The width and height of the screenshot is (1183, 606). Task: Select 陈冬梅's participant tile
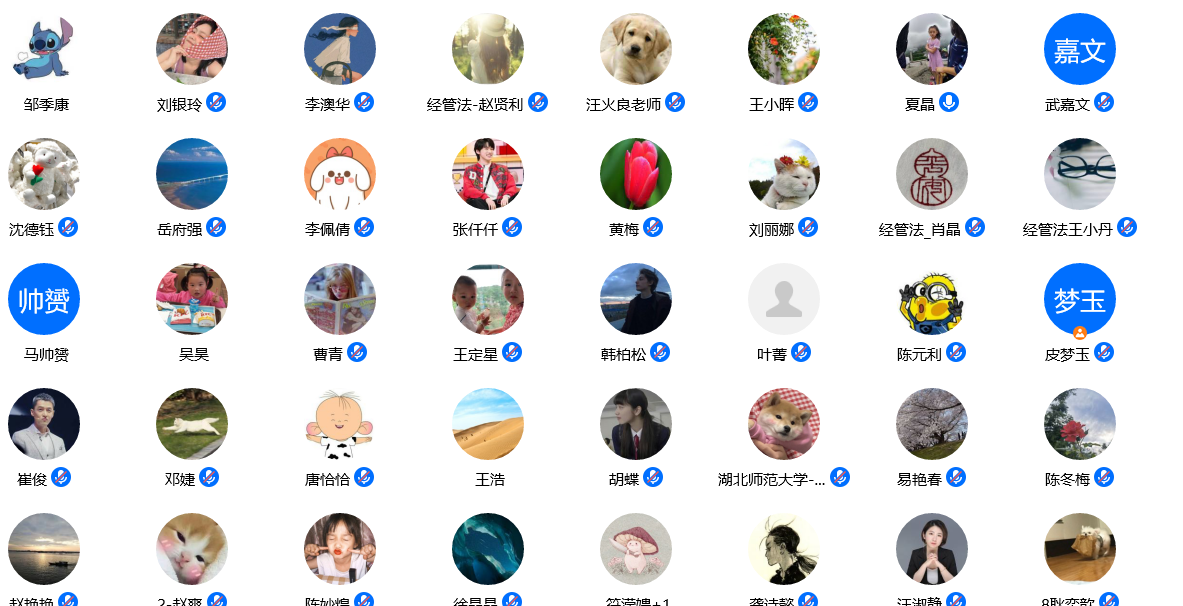tap(1080, 424)
